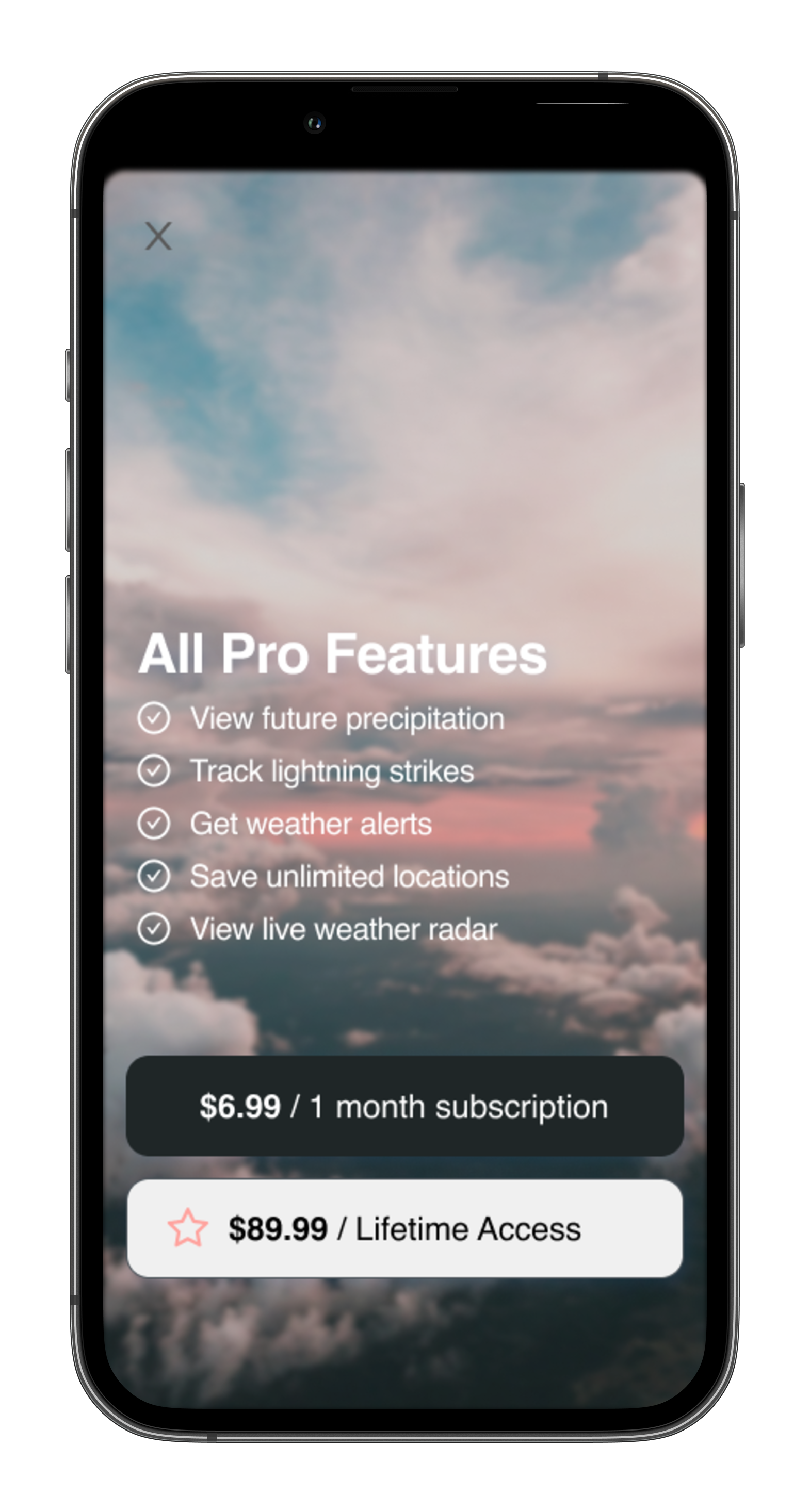Image resolution: width=810 pixels, height=1512 pixels.
Task: Close the Pro features paywall
Action: [x=158, y=236]
